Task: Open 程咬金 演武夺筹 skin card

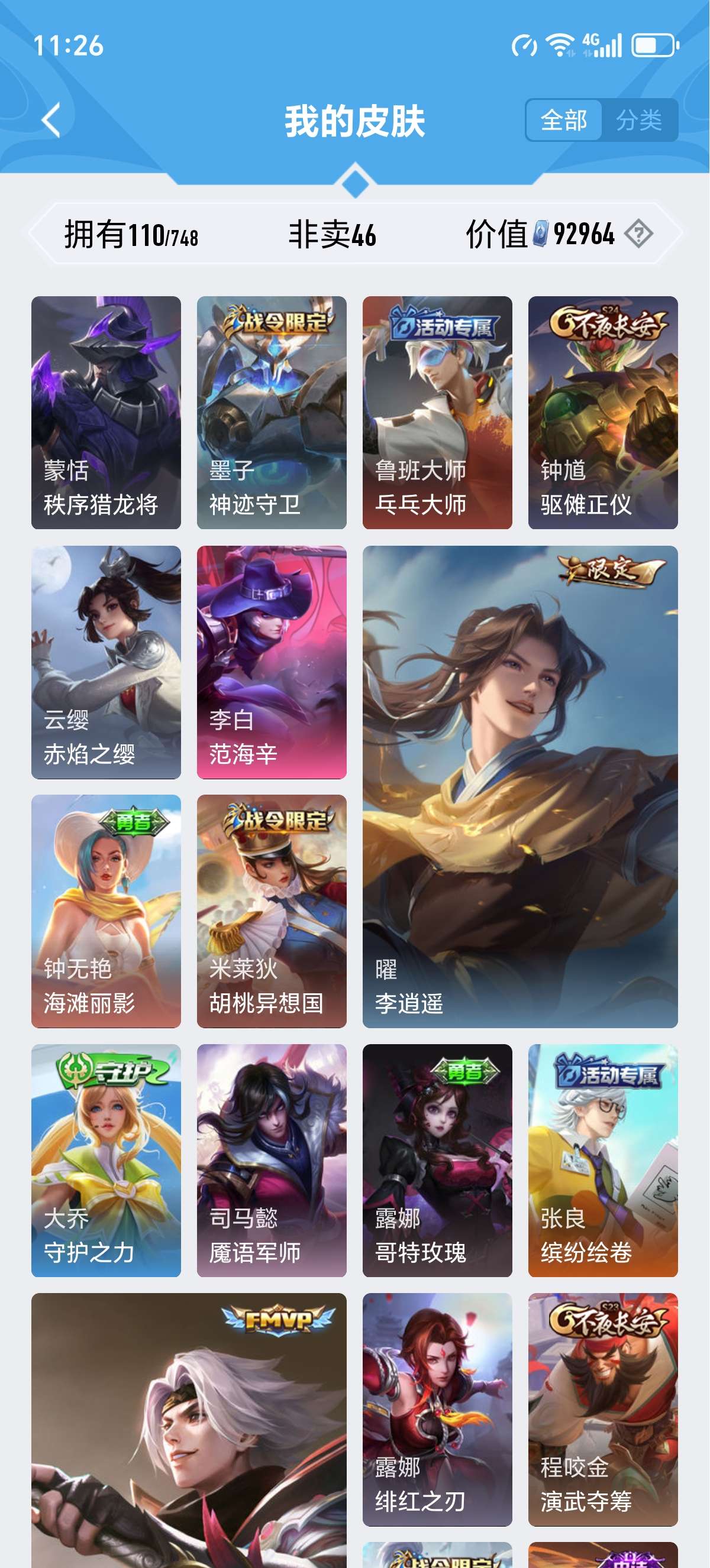Action: click(x=603, y=1409)
